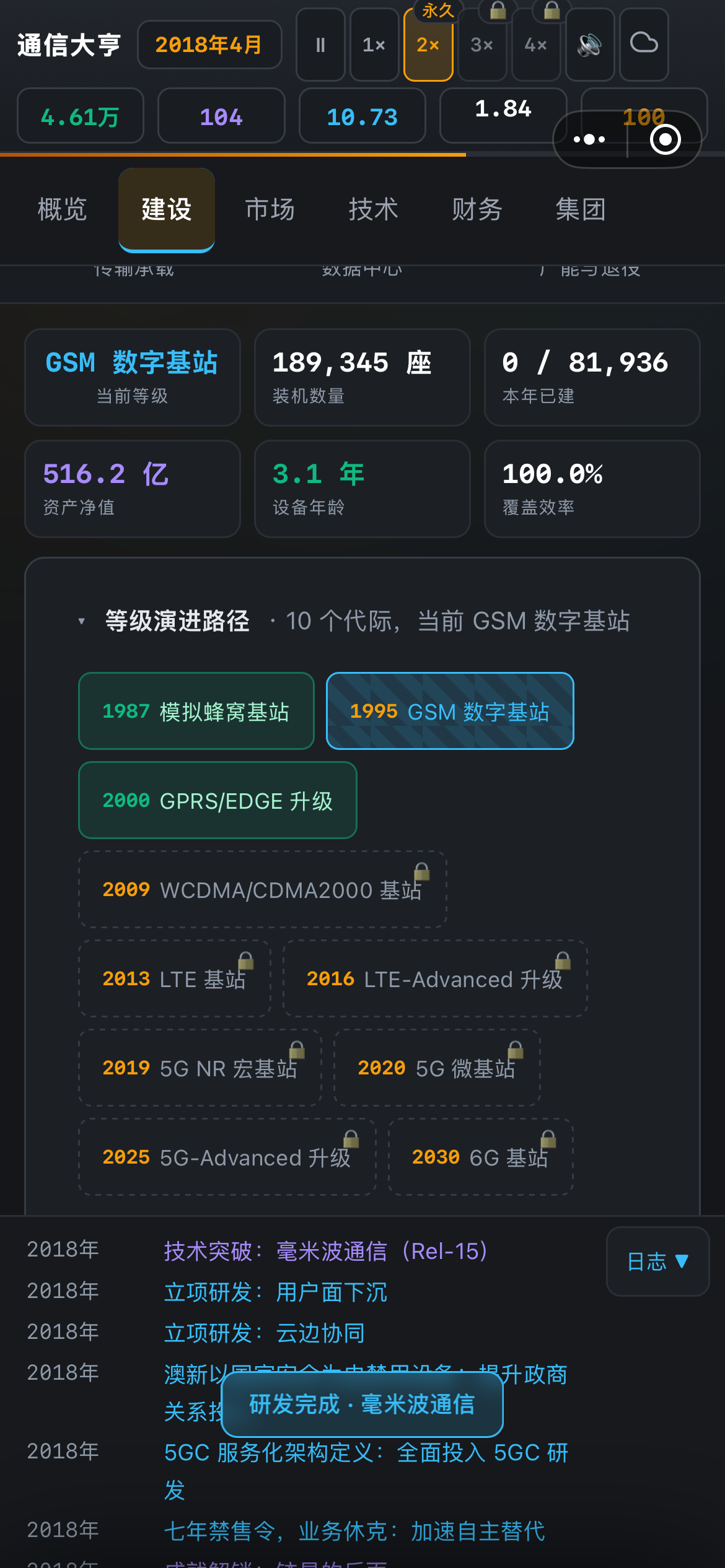Viewport: 725px width, 1568px height.
Task: Switch to the 财务 tab
Action: tap(477, 209)
